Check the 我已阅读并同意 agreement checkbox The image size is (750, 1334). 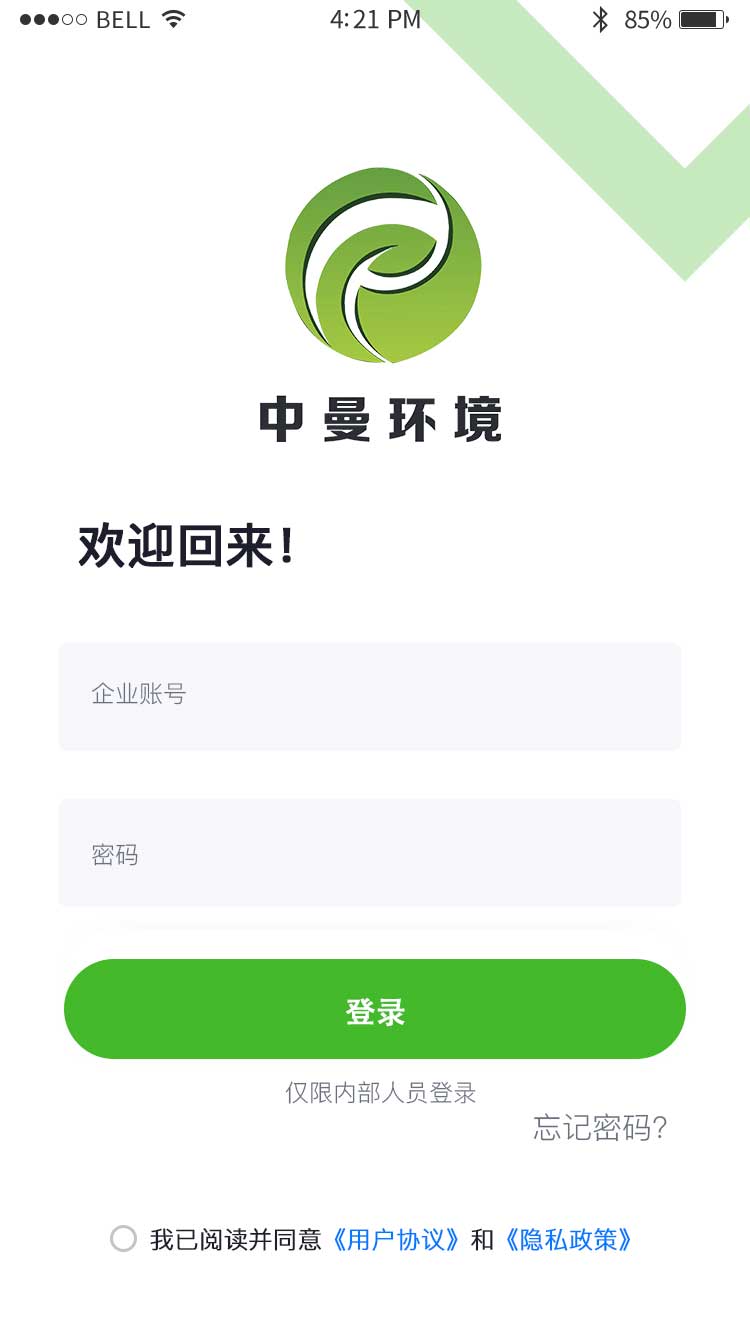pos(123,1239)
